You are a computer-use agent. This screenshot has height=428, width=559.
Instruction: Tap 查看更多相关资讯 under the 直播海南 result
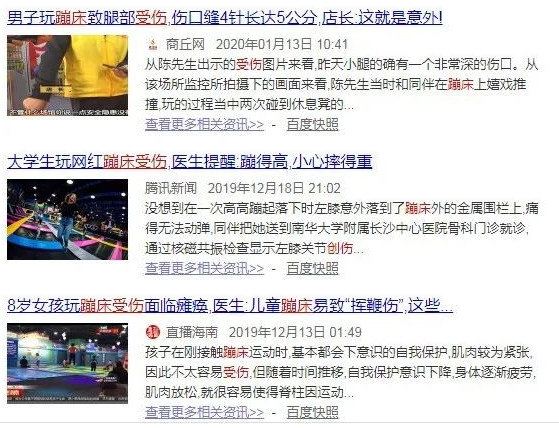tap(204, 412)
